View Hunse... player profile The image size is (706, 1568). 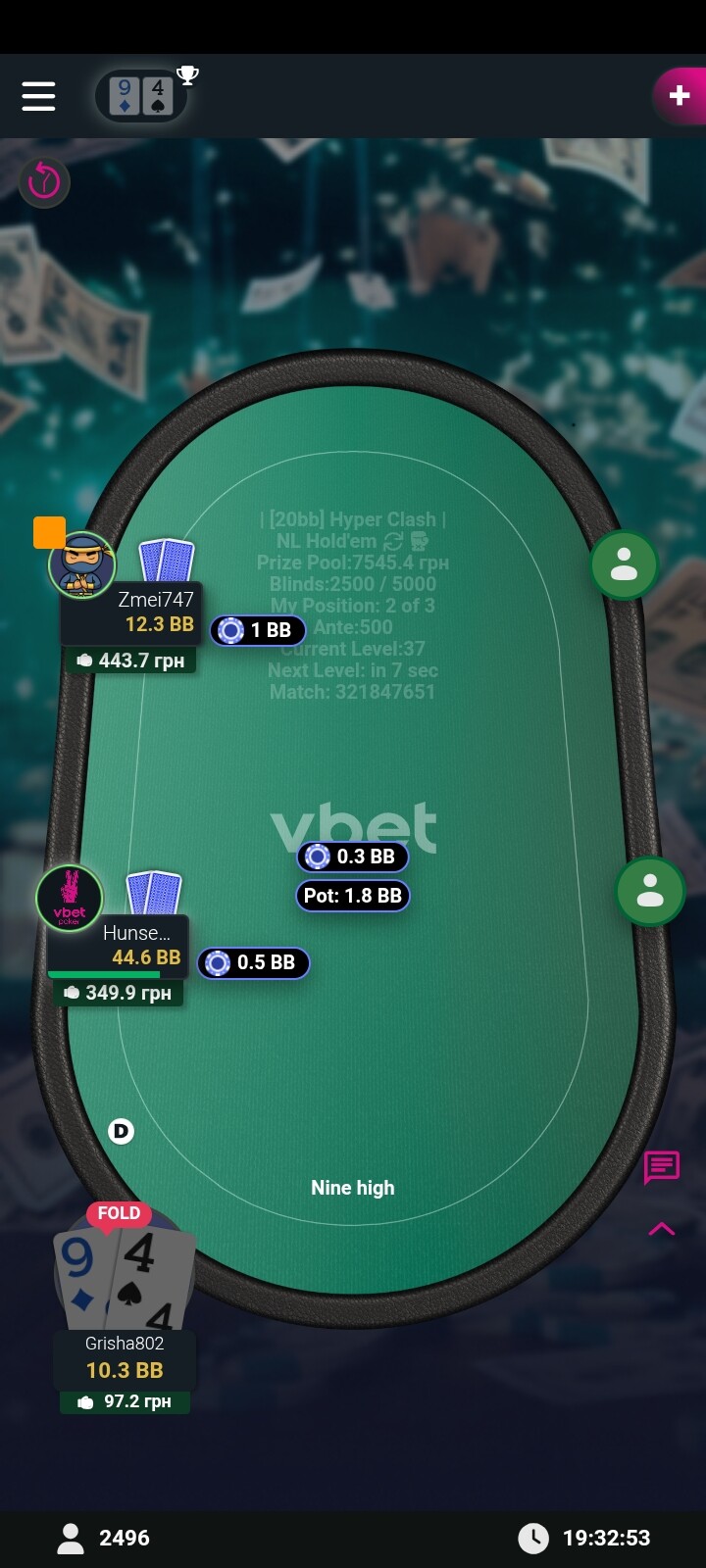click(70, 898)
